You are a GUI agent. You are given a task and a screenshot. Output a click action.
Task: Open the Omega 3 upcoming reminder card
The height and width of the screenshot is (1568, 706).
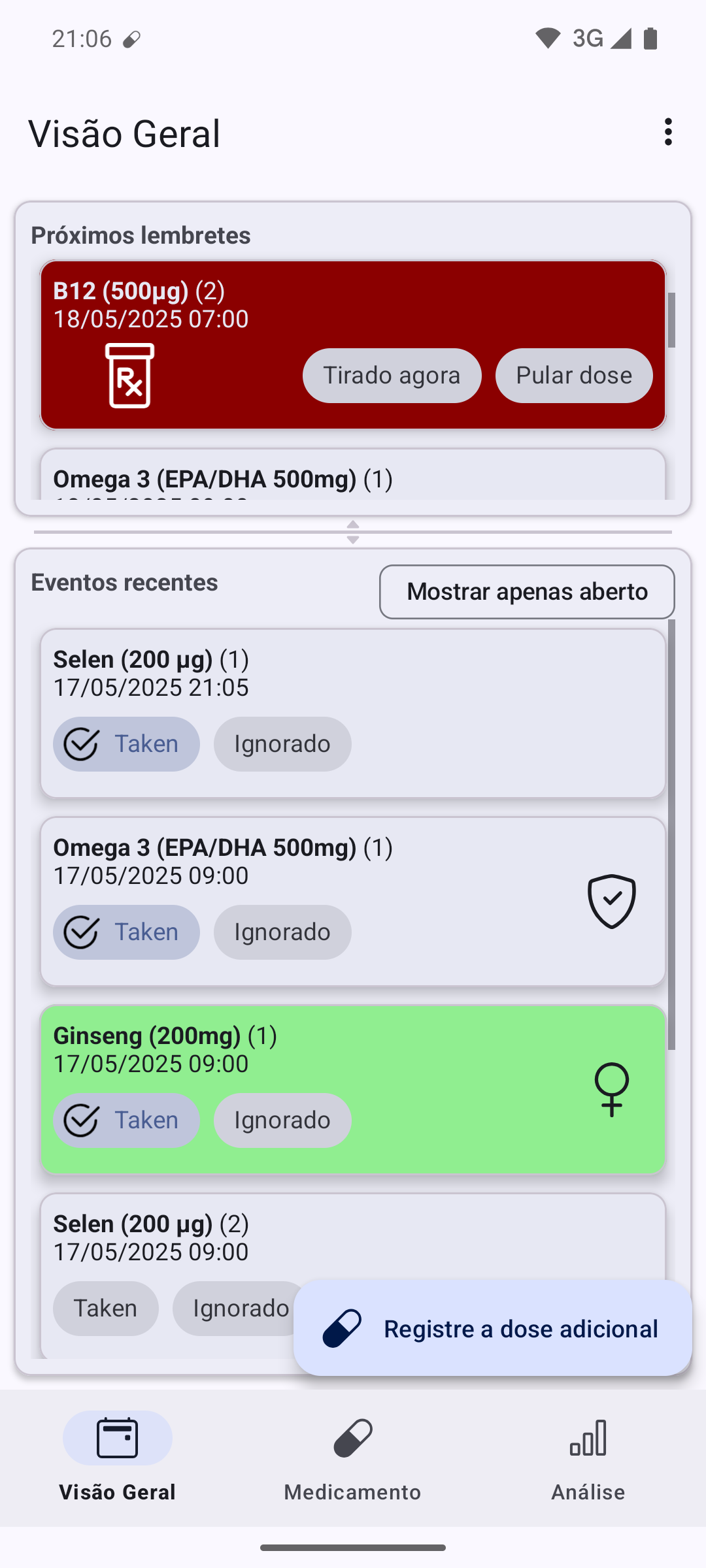353,475
